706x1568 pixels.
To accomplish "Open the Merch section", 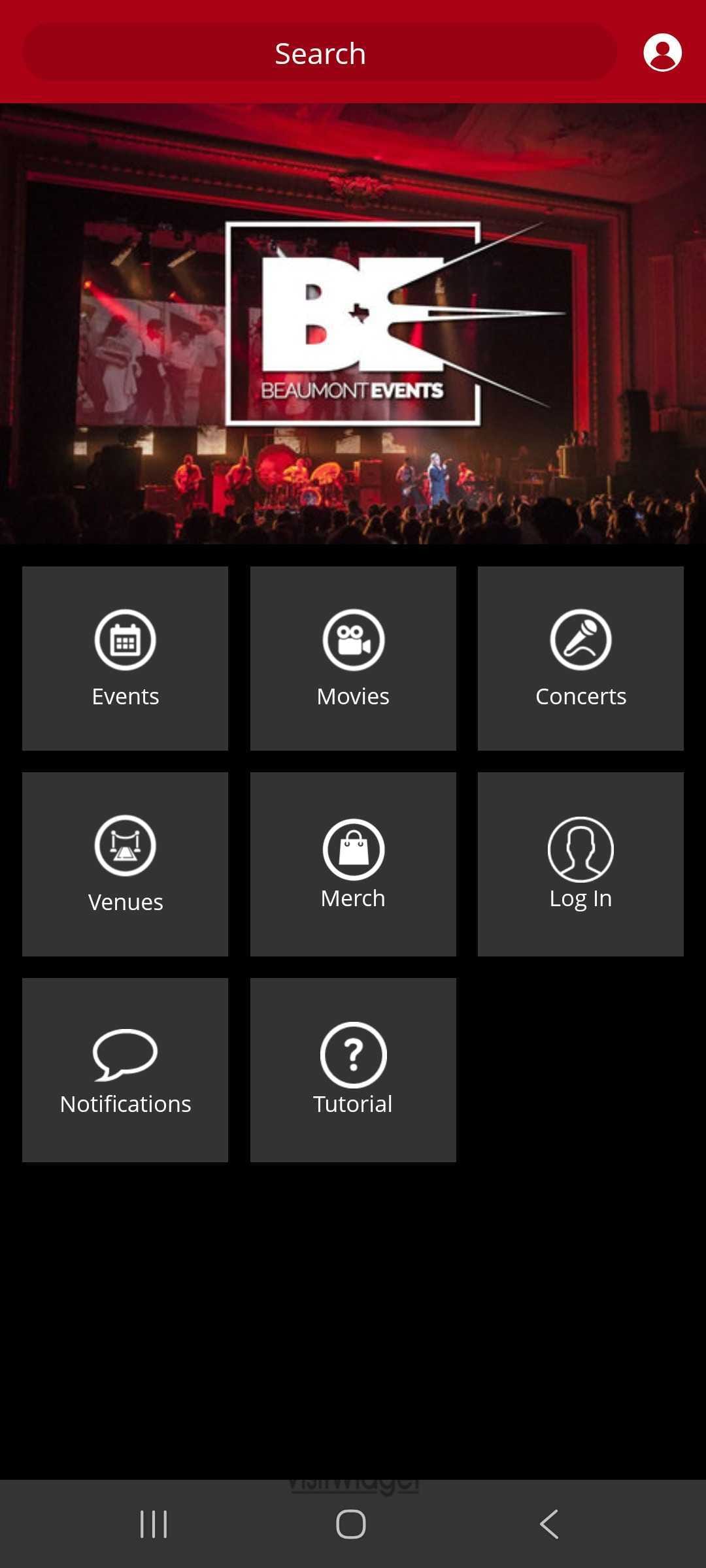I will 352,864.
